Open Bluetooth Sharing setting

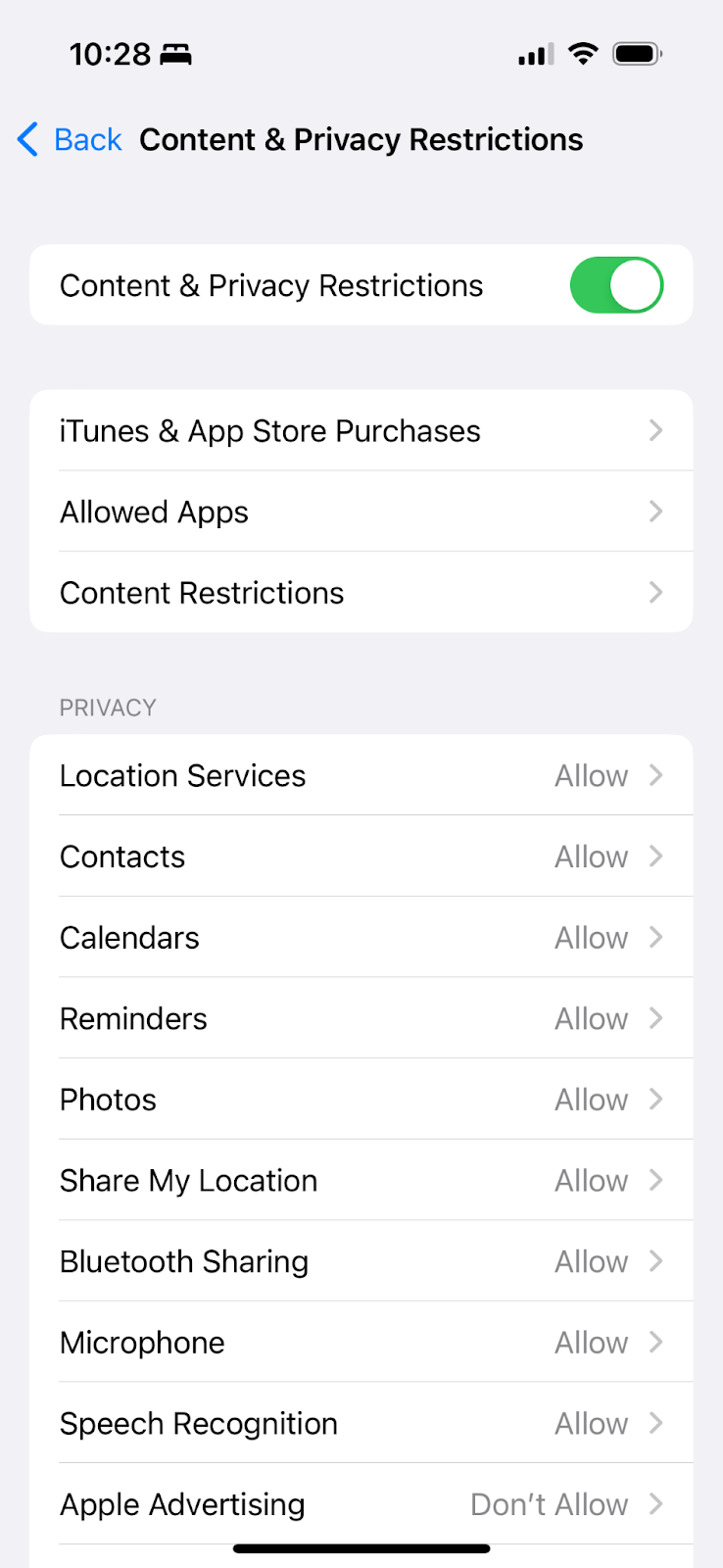(x=361, y=1261)
